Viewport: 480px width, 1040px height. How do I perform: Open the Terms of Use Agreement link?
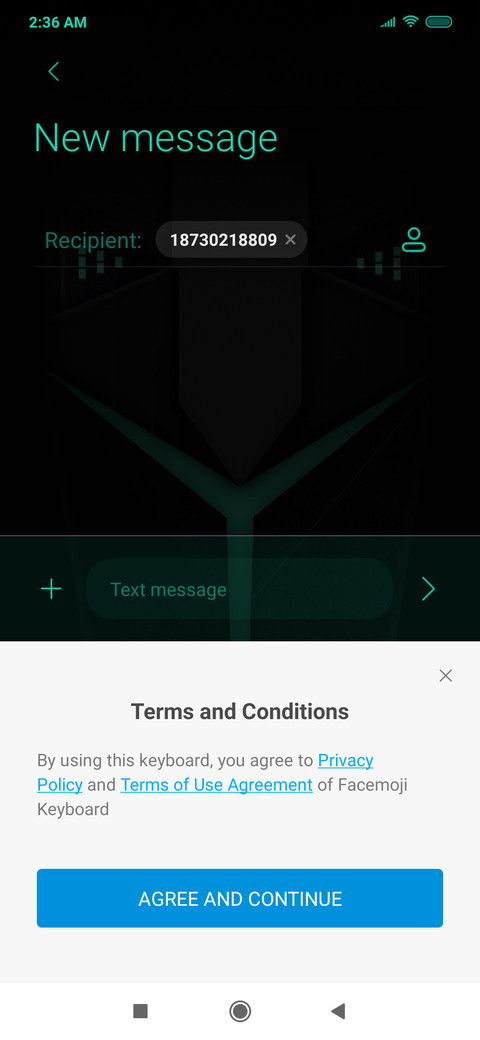(x=216, y=785)
